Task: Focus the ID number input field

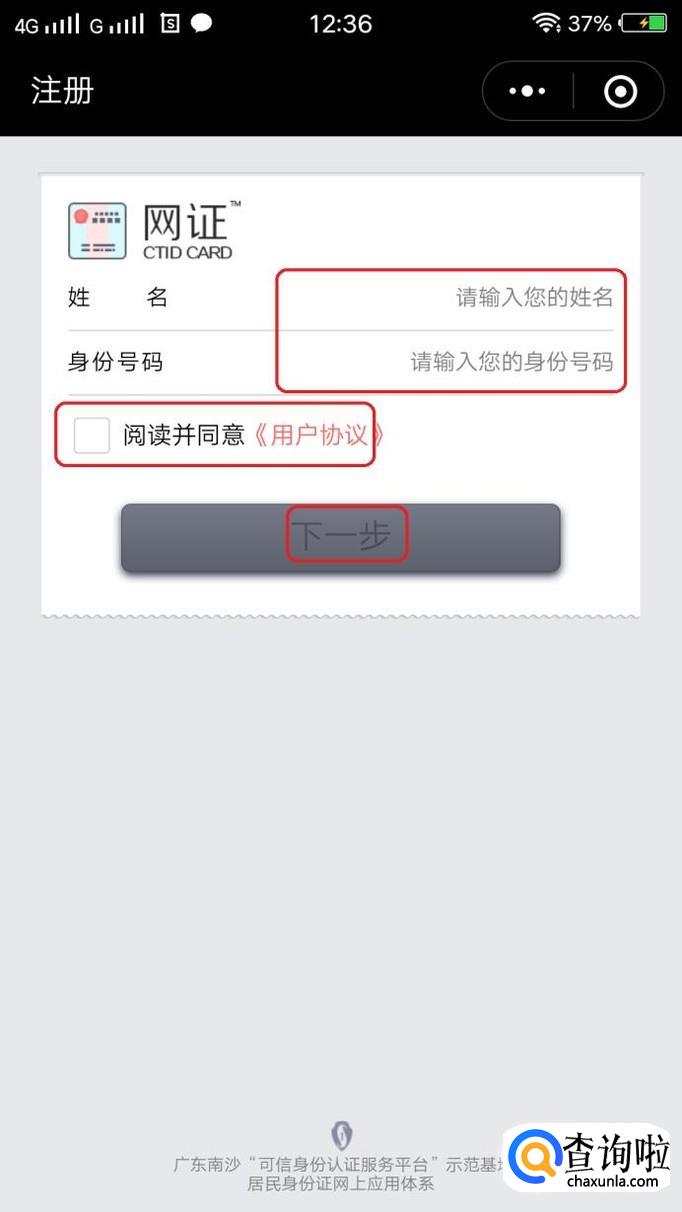Action: coord(450,362)
